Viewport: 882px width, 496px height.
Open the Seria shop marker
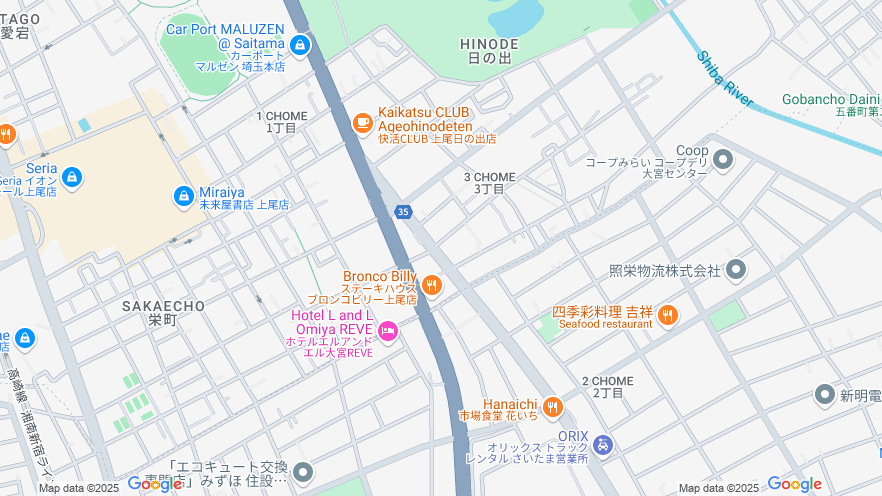click(71, 178)
